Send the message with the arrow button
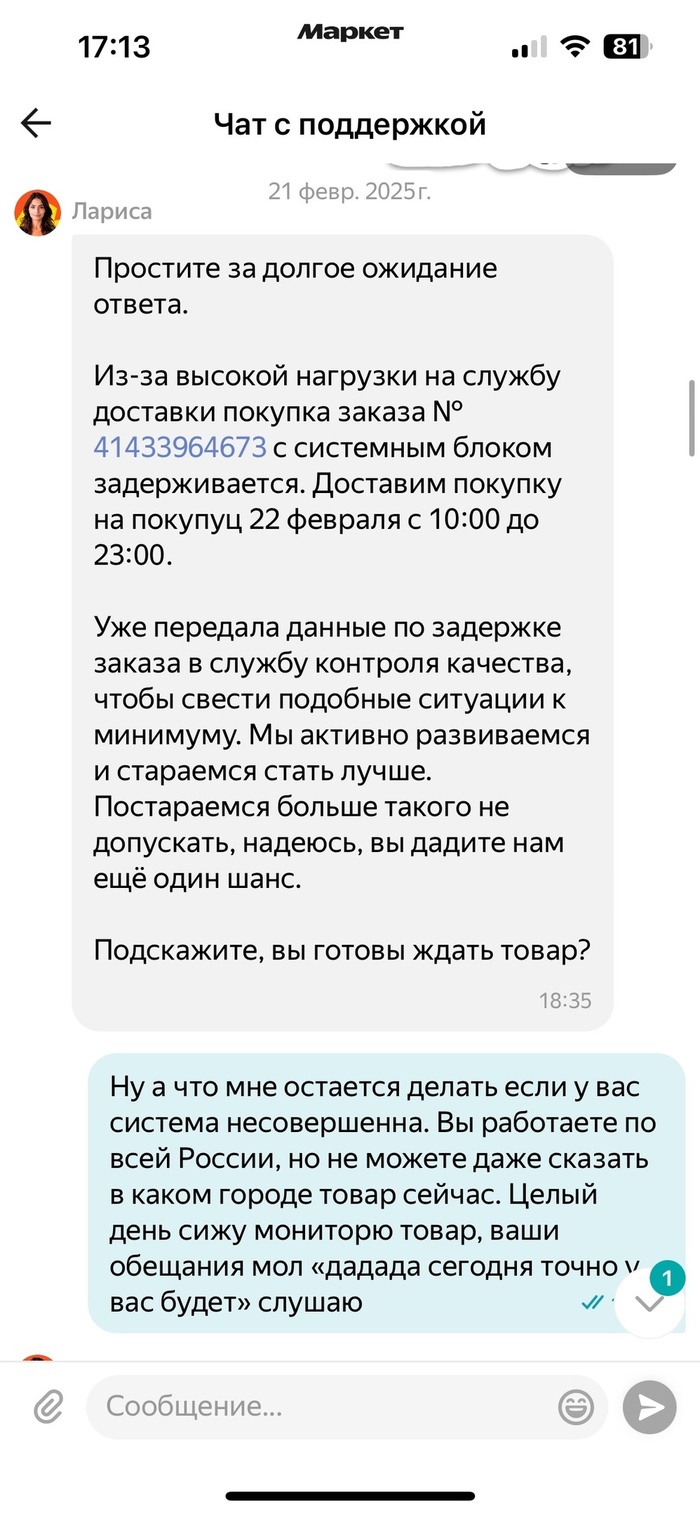This screenshot has width=700, height=1515. click(x=650, y=1408)
